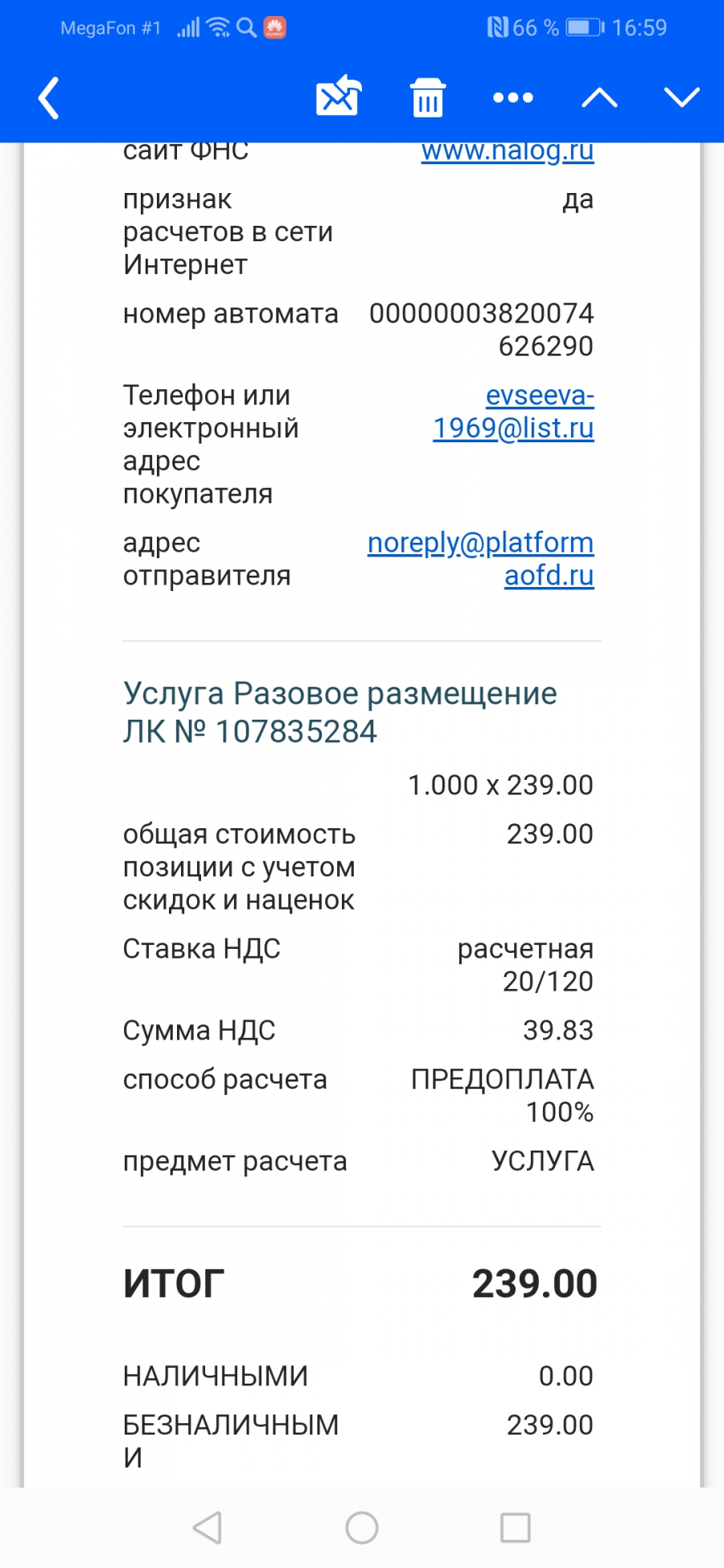Tap the evseeva-1969@list.ru email link
The height and width of the screenshot is (1568, 724).
(513, 412)
